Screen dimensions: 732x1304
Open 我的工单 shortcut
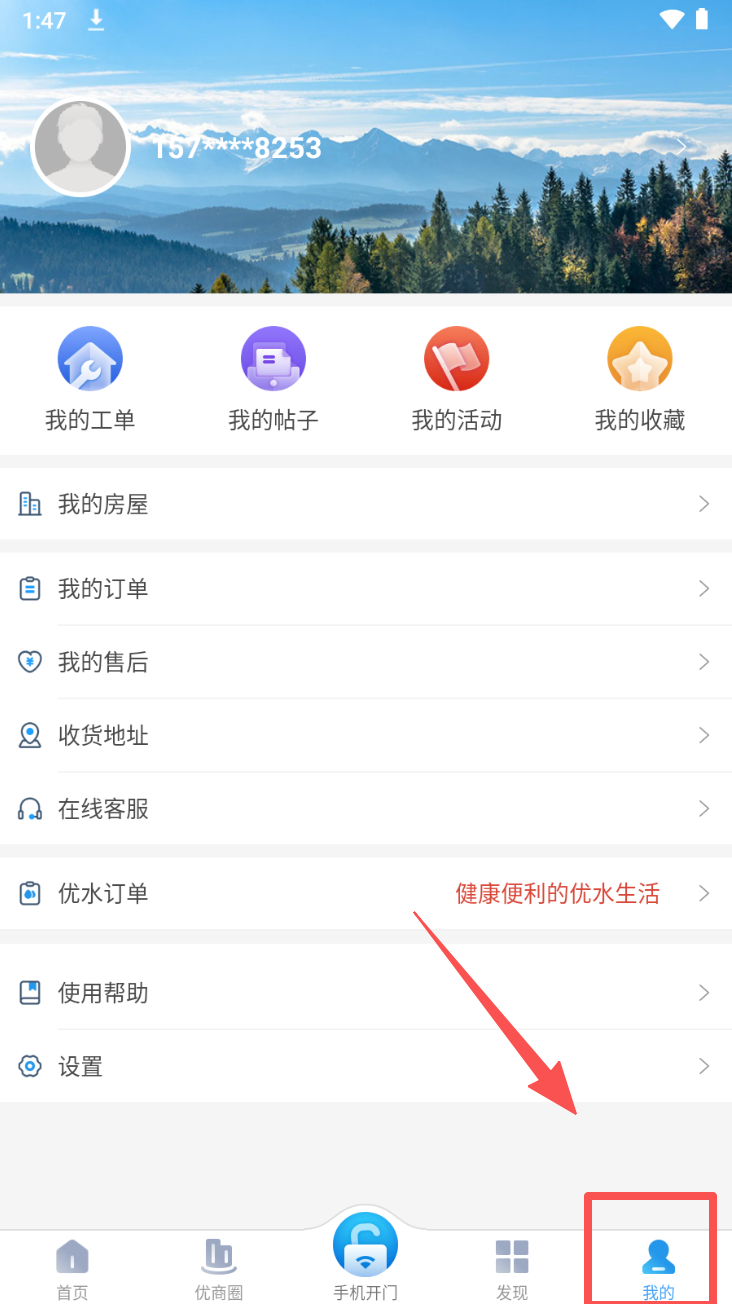90,379
